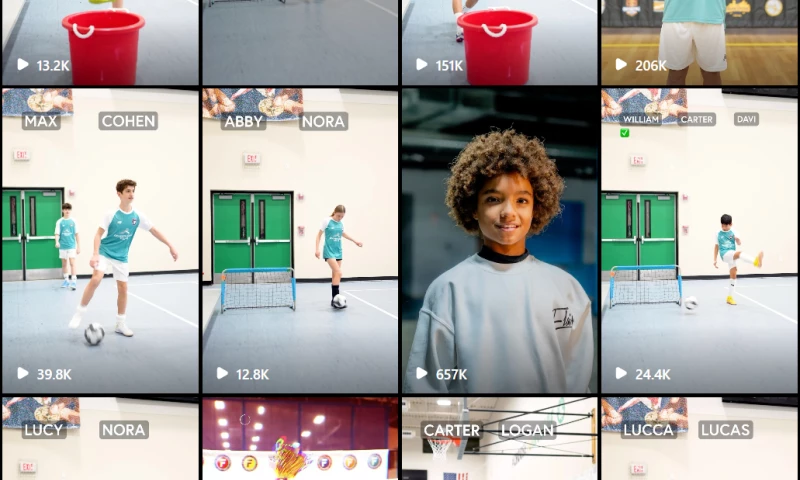The width and height of the screenshot is (800, 480).
Task: Open the Lucy Nora video
Action: [x=100, y=440]
